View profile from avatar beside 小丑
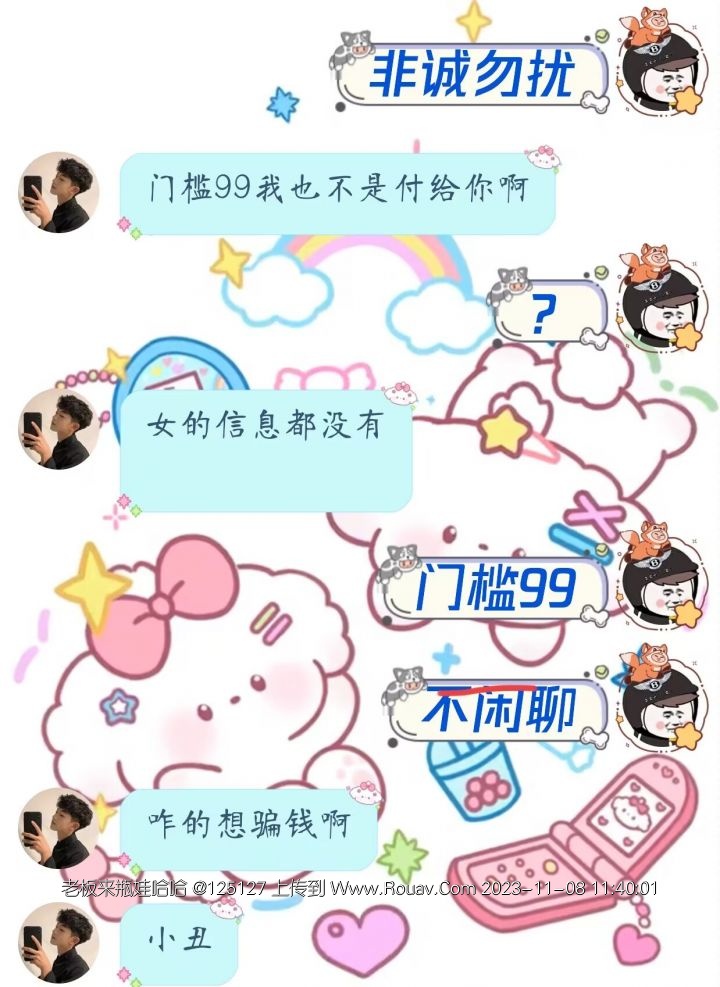This screenshot has width=720, height=987. click(x=58, y=940)
